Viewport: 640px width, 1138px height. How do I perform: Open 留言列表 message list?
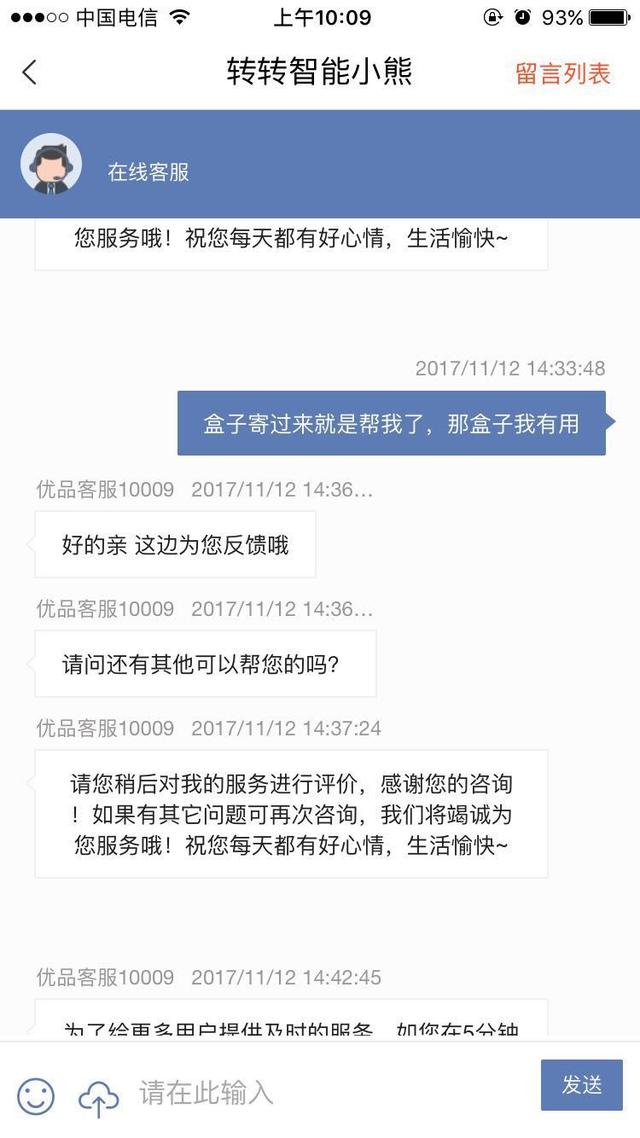point(563,73)
